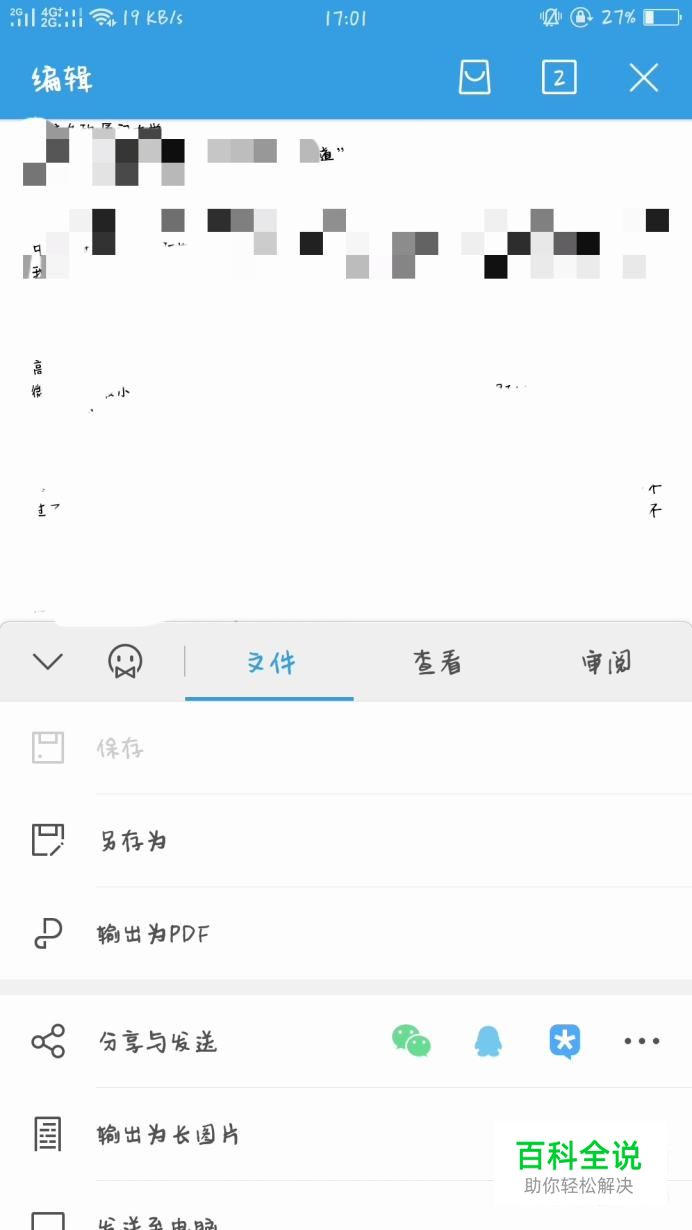Close the document with the X icon
692x1230 pixels.
[x=644, y=78]
